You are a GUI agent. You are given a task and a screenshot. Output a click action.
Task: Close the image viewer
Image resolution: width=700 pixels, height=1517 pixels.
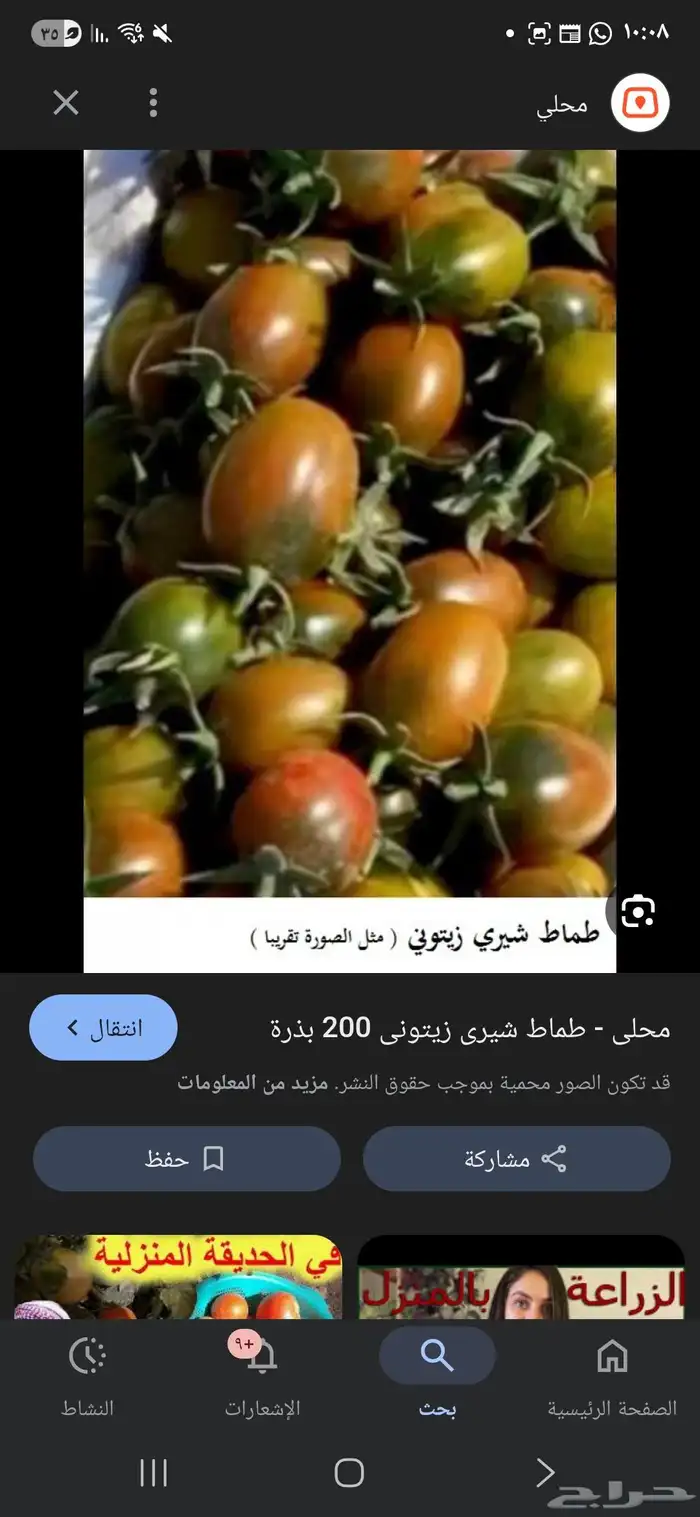pos(66,102)
